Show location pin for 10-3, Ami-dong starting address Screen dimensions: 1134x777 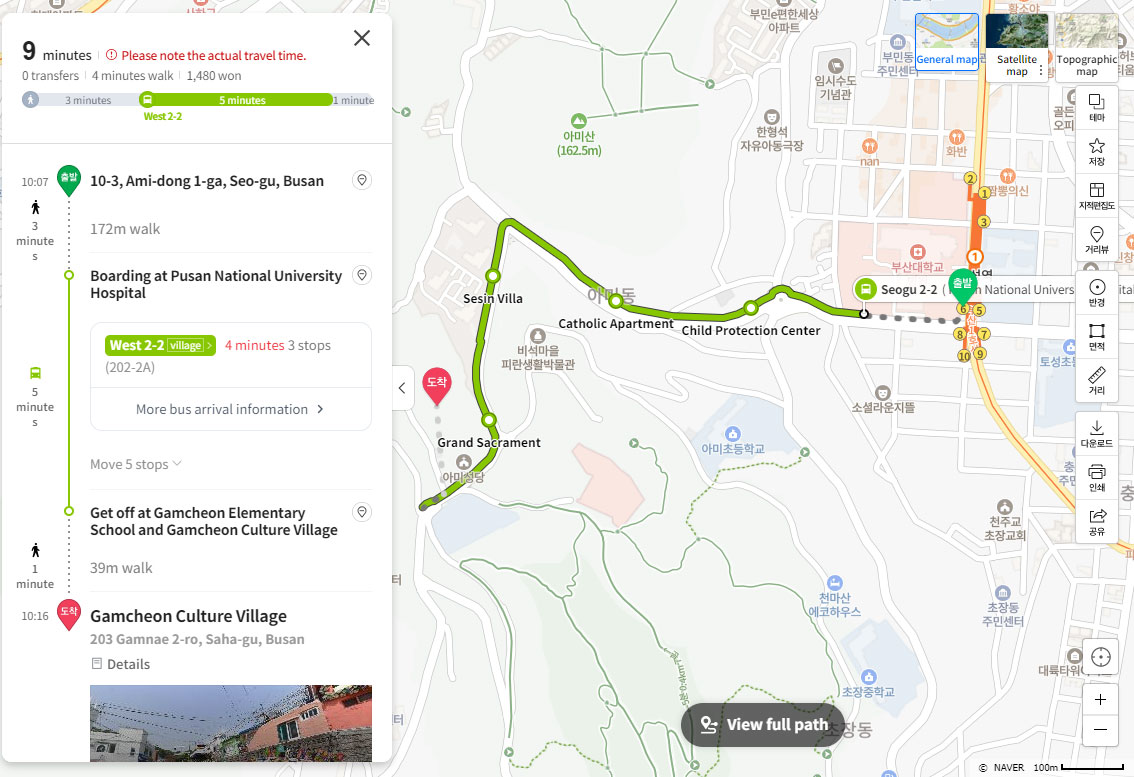coord(363,180)
